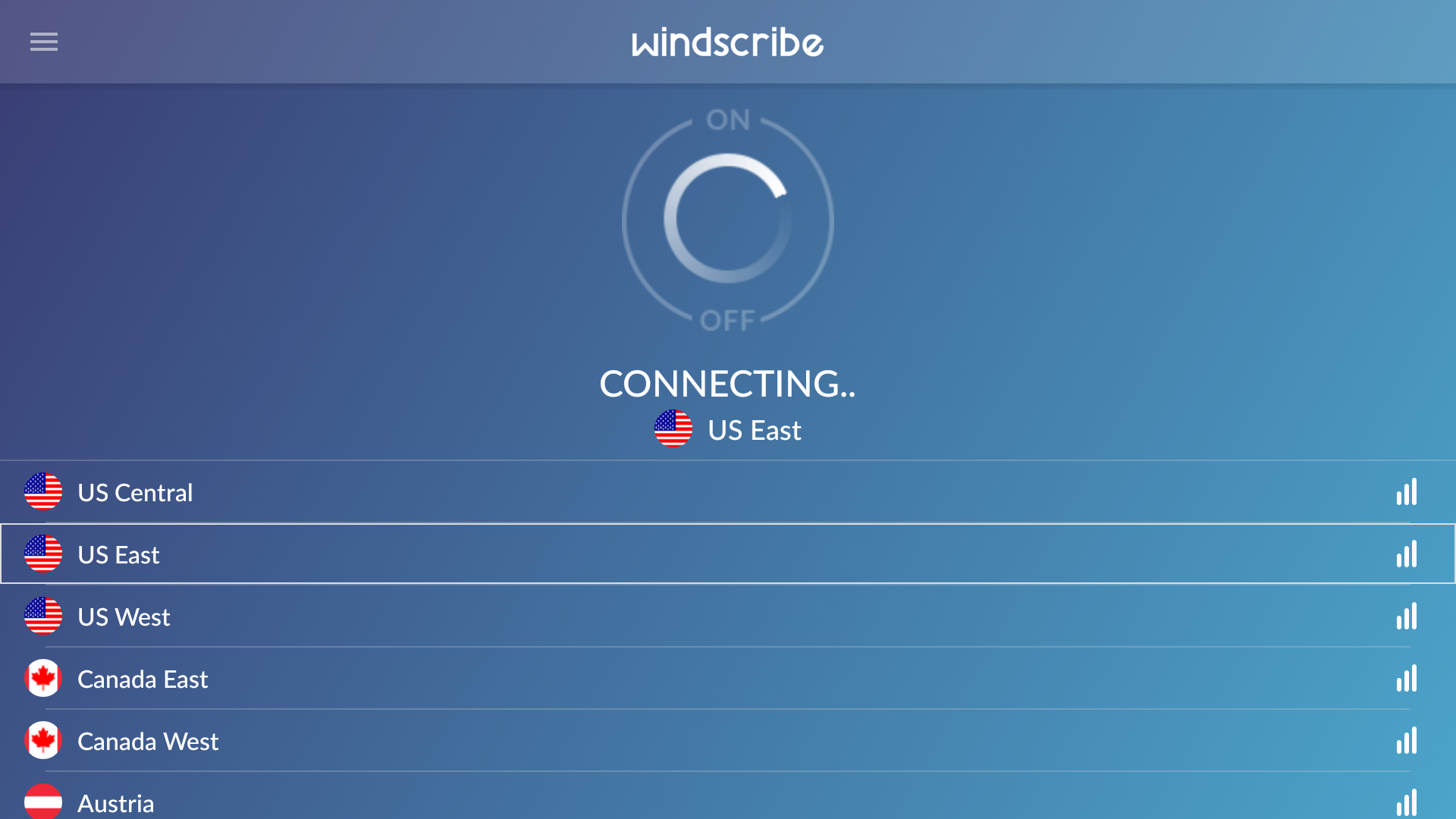Tap the ON/OFF connection power toggle
1456x819 pixels.
coord(728,220)
